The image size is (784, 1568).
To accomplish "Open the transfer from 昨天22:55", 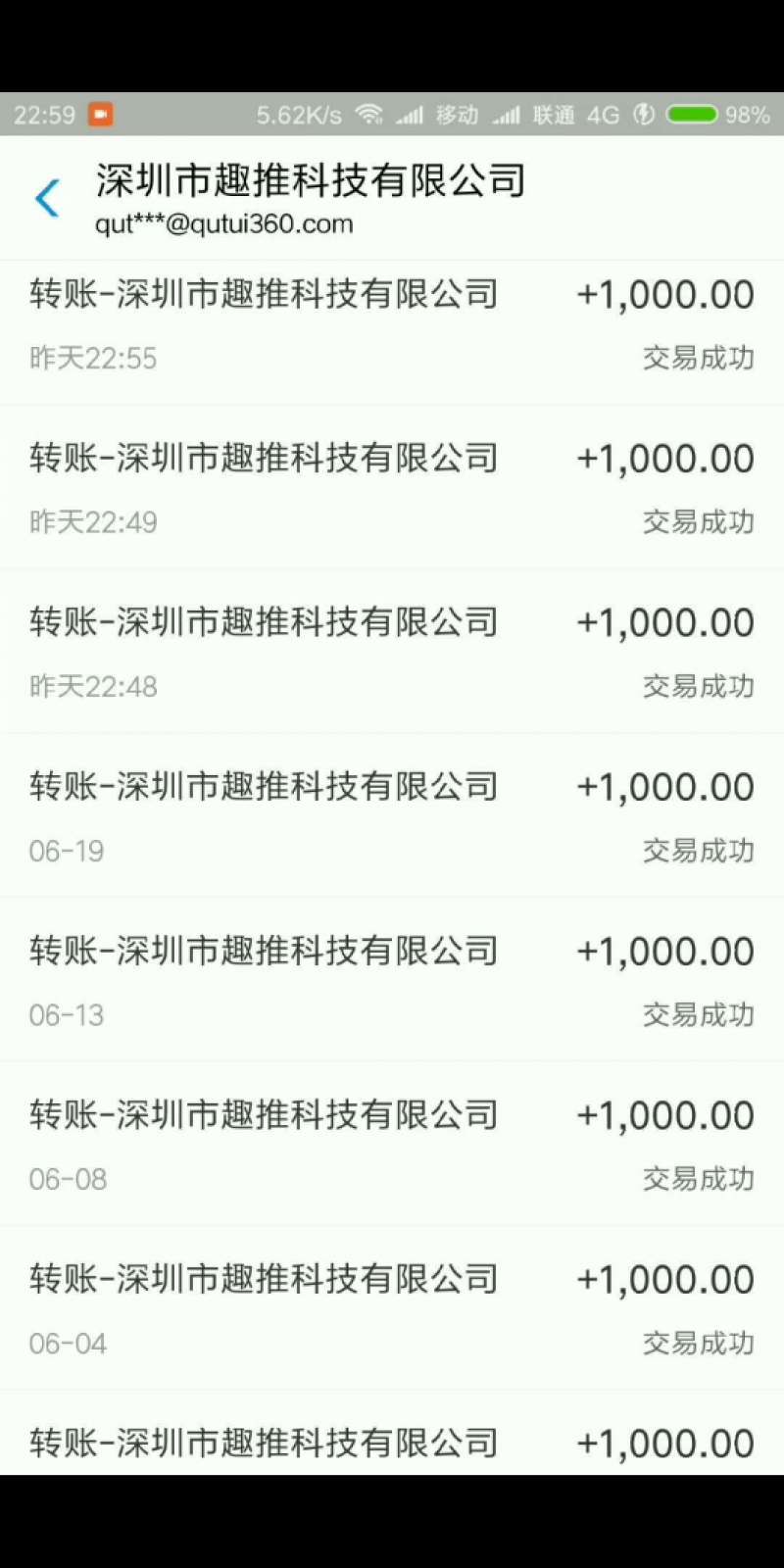I will click(392, 325).
